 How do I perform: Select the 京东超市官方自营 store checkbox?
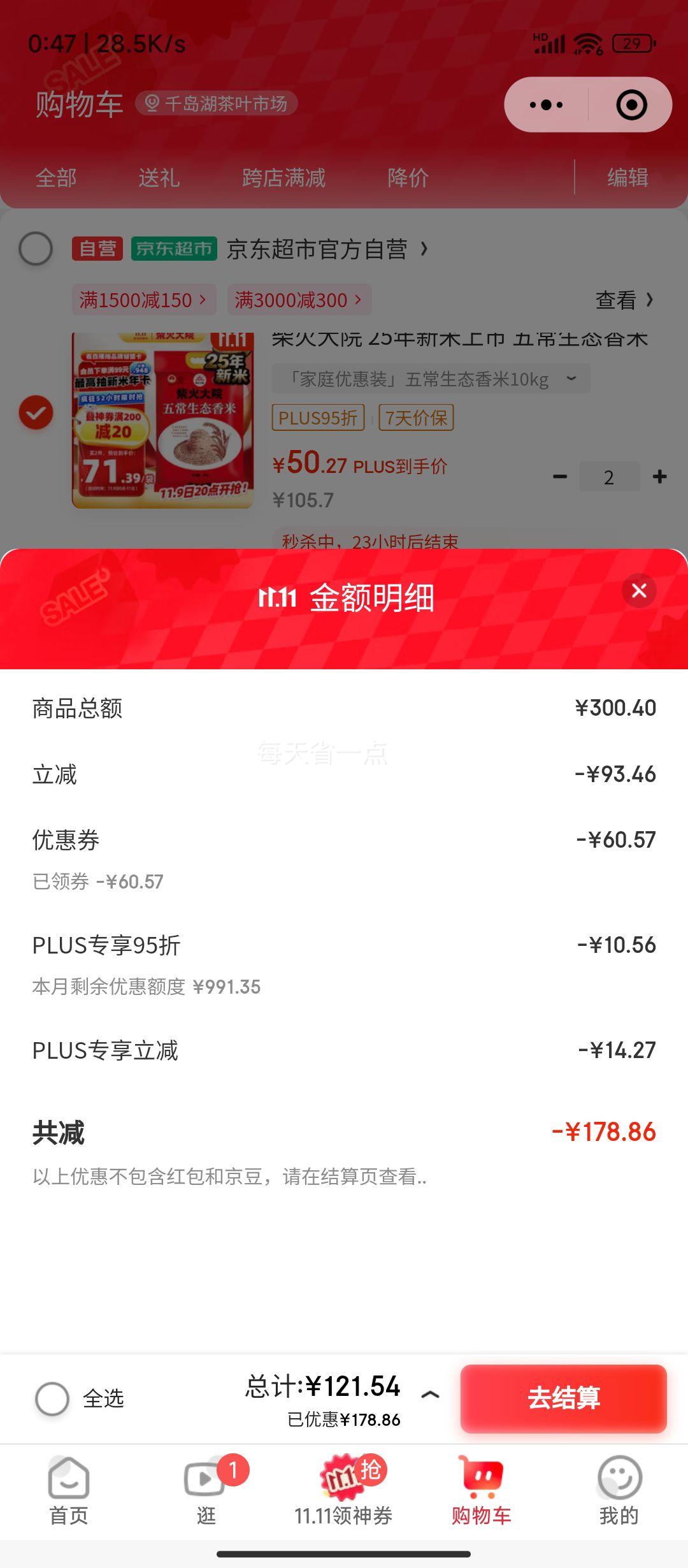click(36, 249)
